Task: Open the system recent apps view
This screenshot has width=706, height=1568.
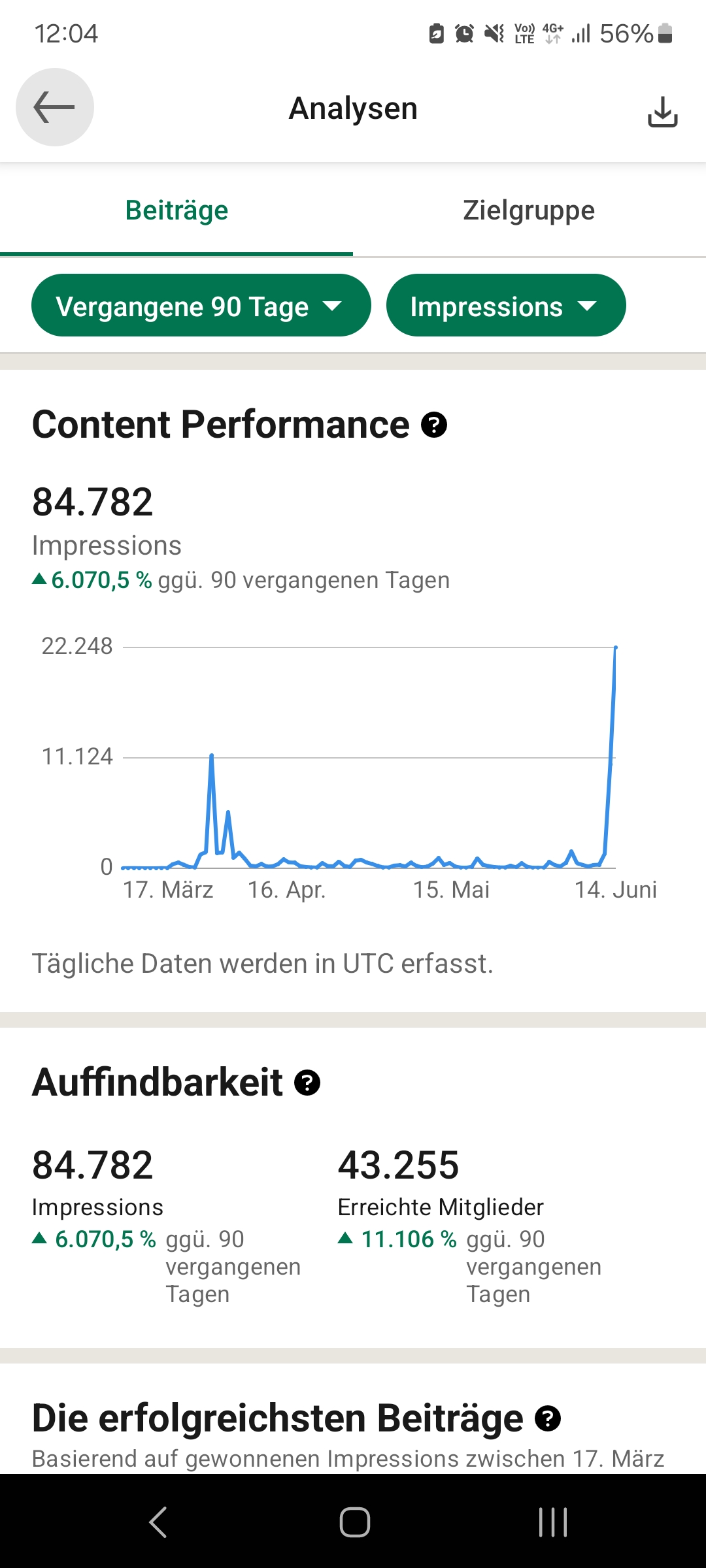Action: (552, 1522)
